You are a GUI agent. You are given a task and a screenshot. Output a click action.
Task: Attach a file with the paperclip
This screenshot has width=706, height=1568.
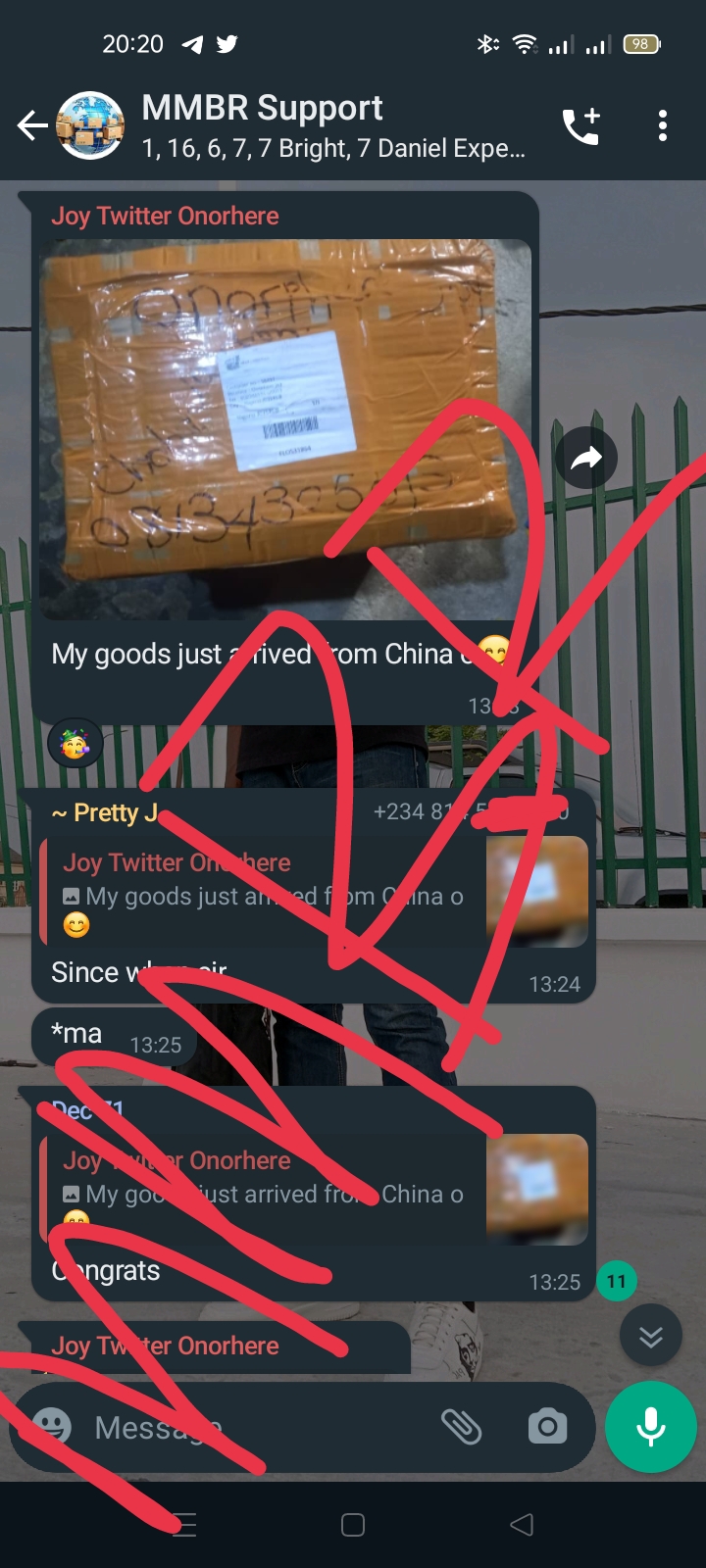461,1427
